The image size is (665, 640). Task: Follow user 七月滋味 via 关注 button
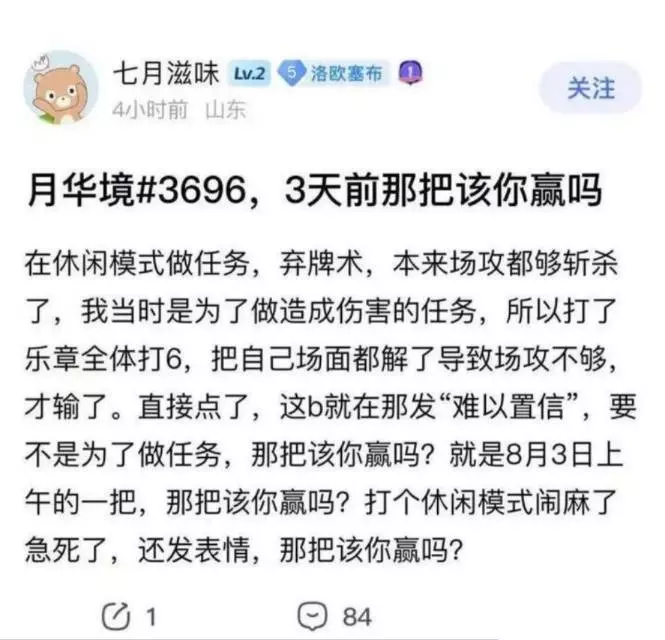[x=590, y=88]
